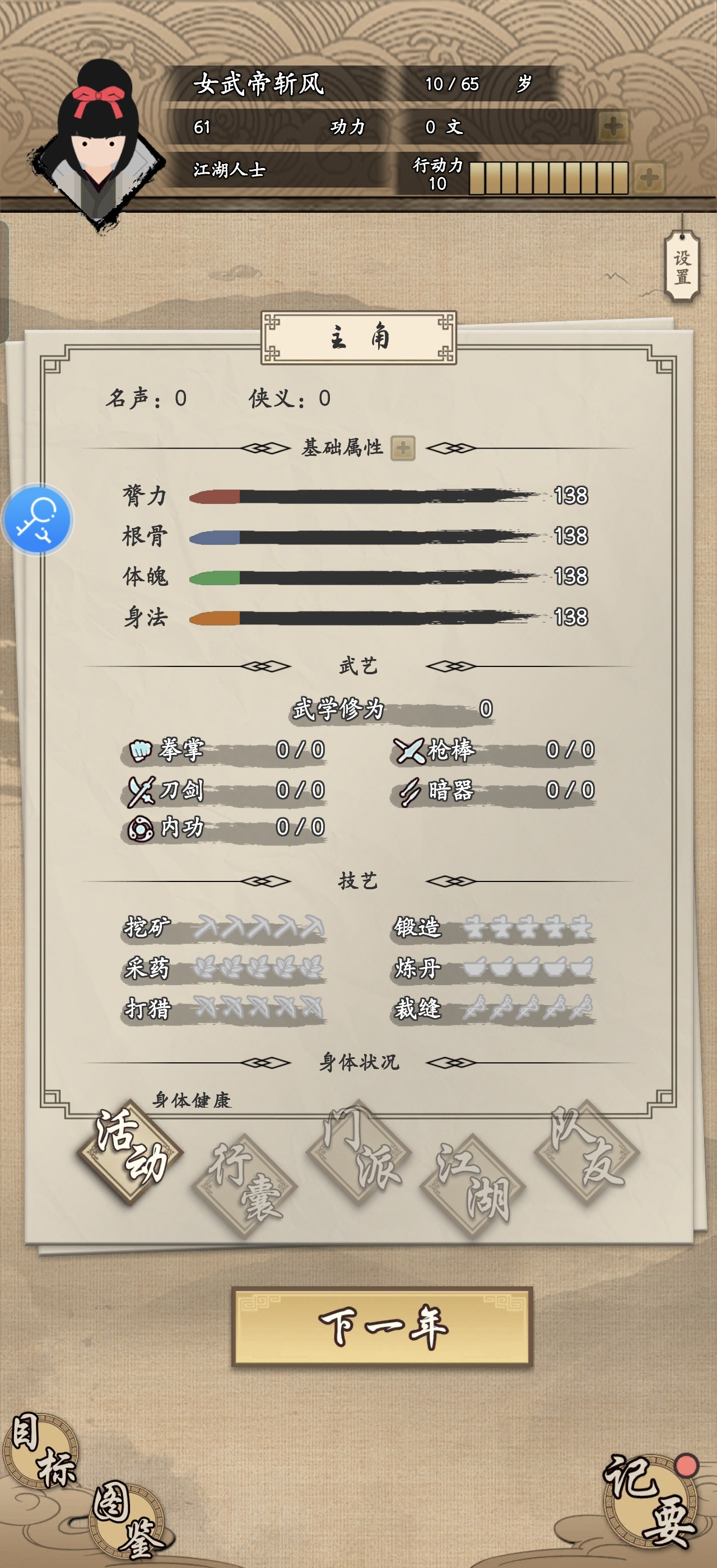Open the 目标 goals button

click(x=43, y=1451)
